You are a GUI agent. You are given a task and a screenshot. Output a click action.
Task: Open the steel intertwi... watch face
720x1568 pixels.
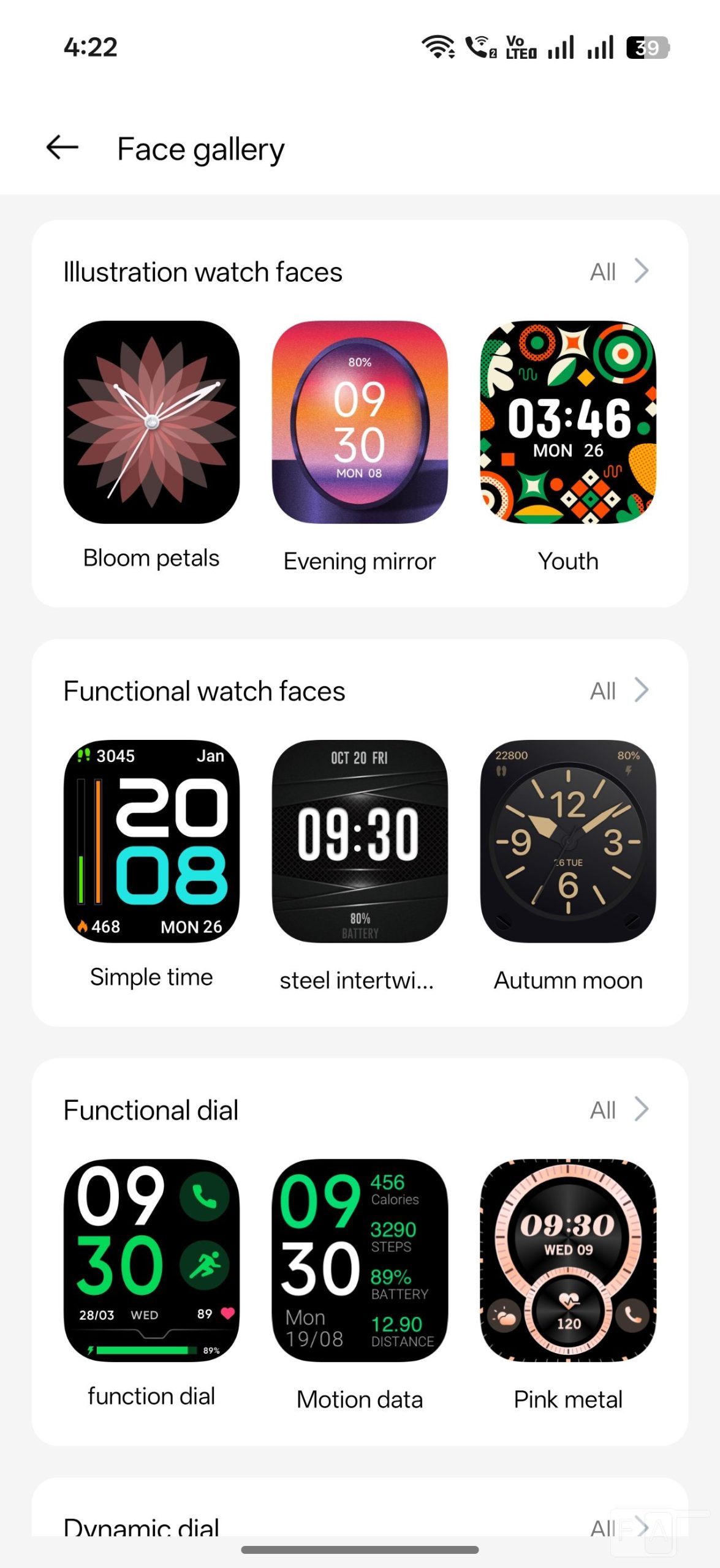(360, 841)
